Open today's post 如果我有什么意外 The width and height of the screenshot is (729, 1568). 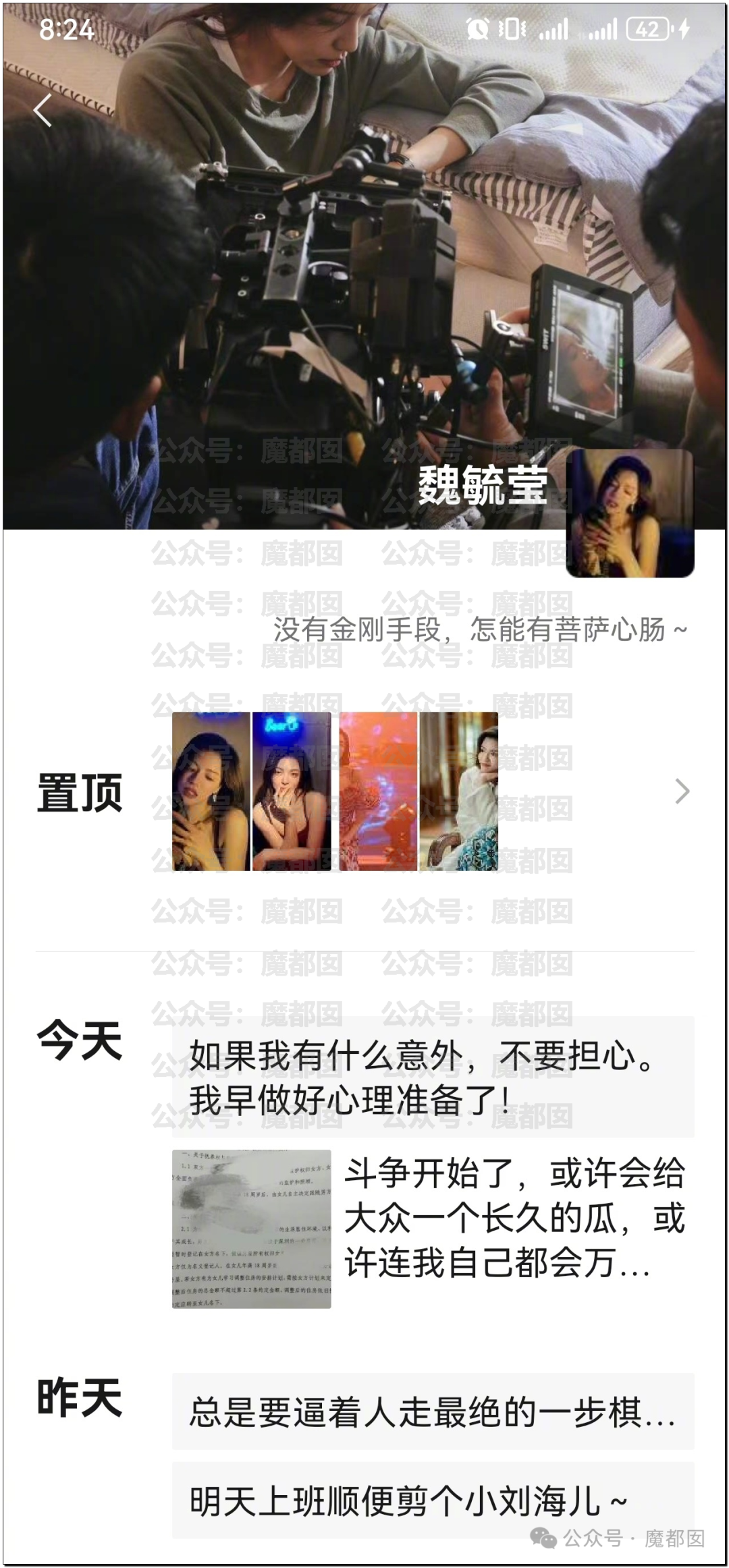433,1077
